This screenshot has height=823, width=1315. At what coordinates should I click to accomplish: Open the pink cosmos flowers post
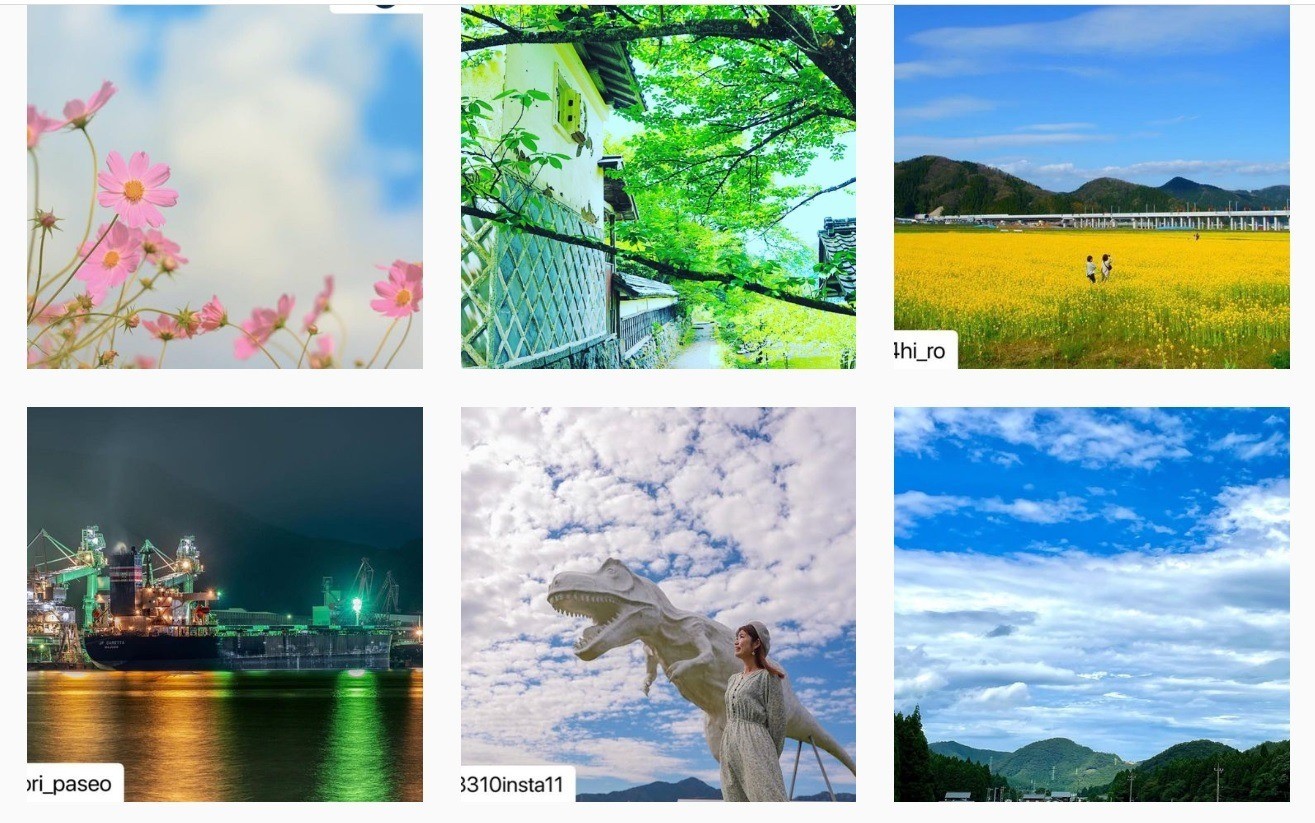pos(224,187)
